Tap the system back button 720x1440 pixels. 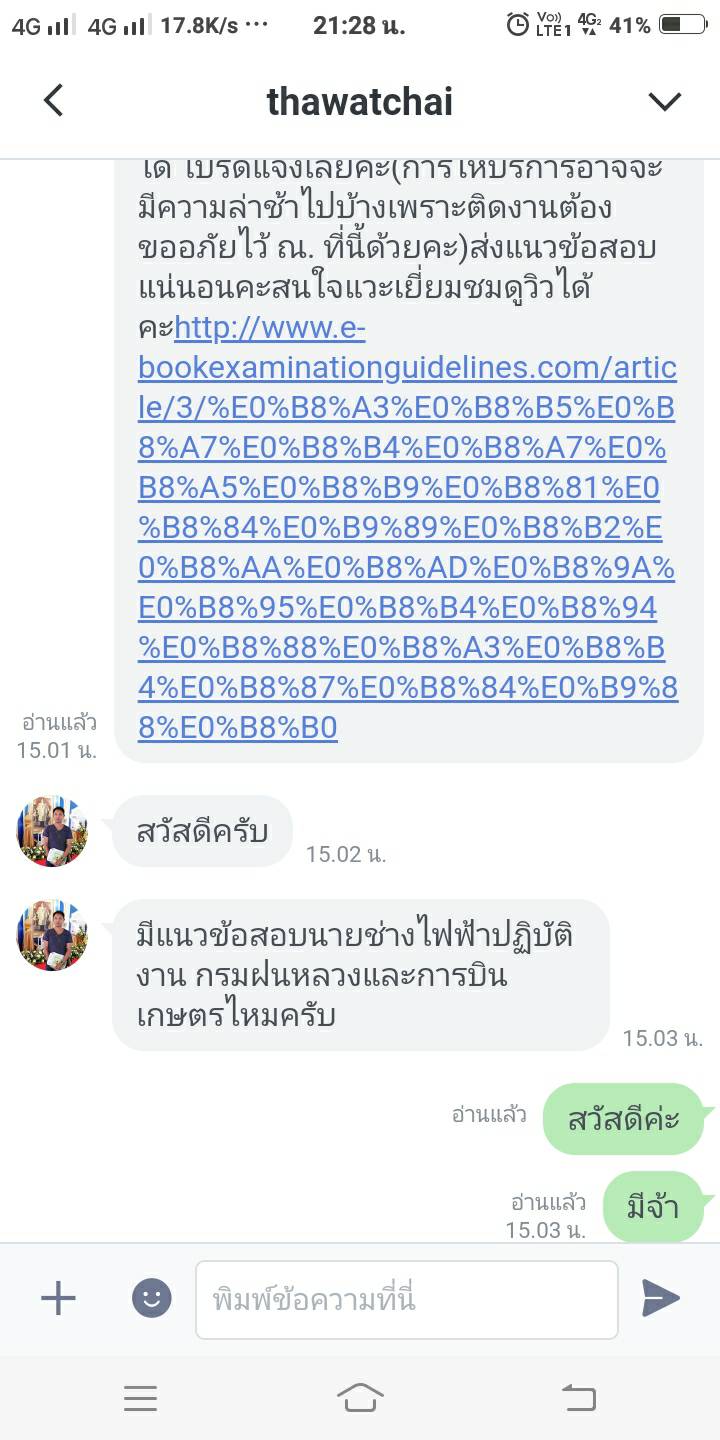pos(579,1397)
